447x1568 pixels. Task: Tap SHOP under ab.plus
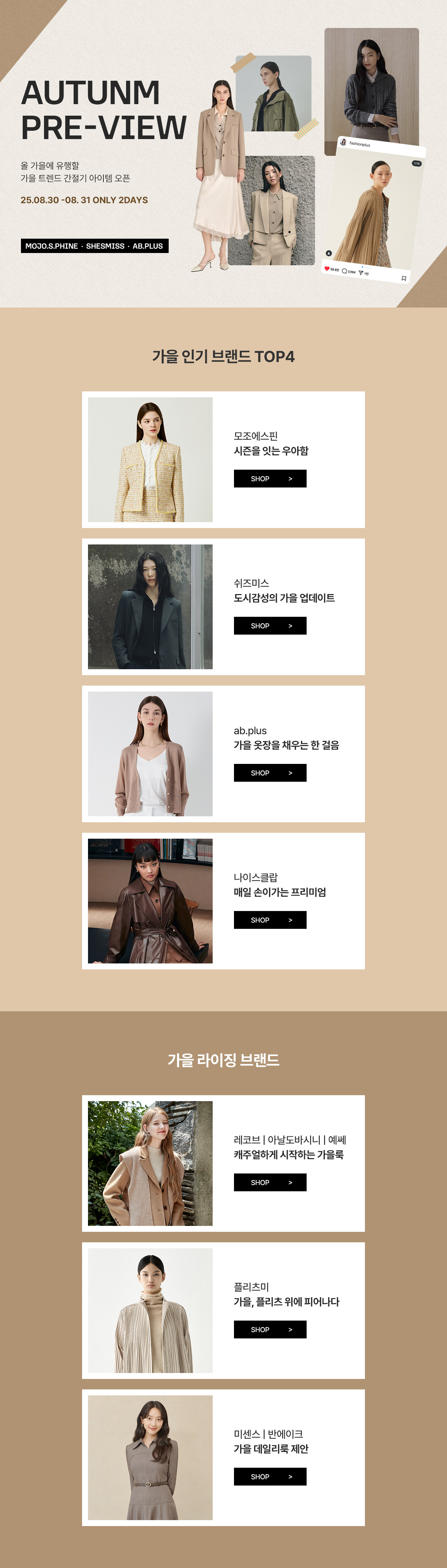[x=270, y=773]
